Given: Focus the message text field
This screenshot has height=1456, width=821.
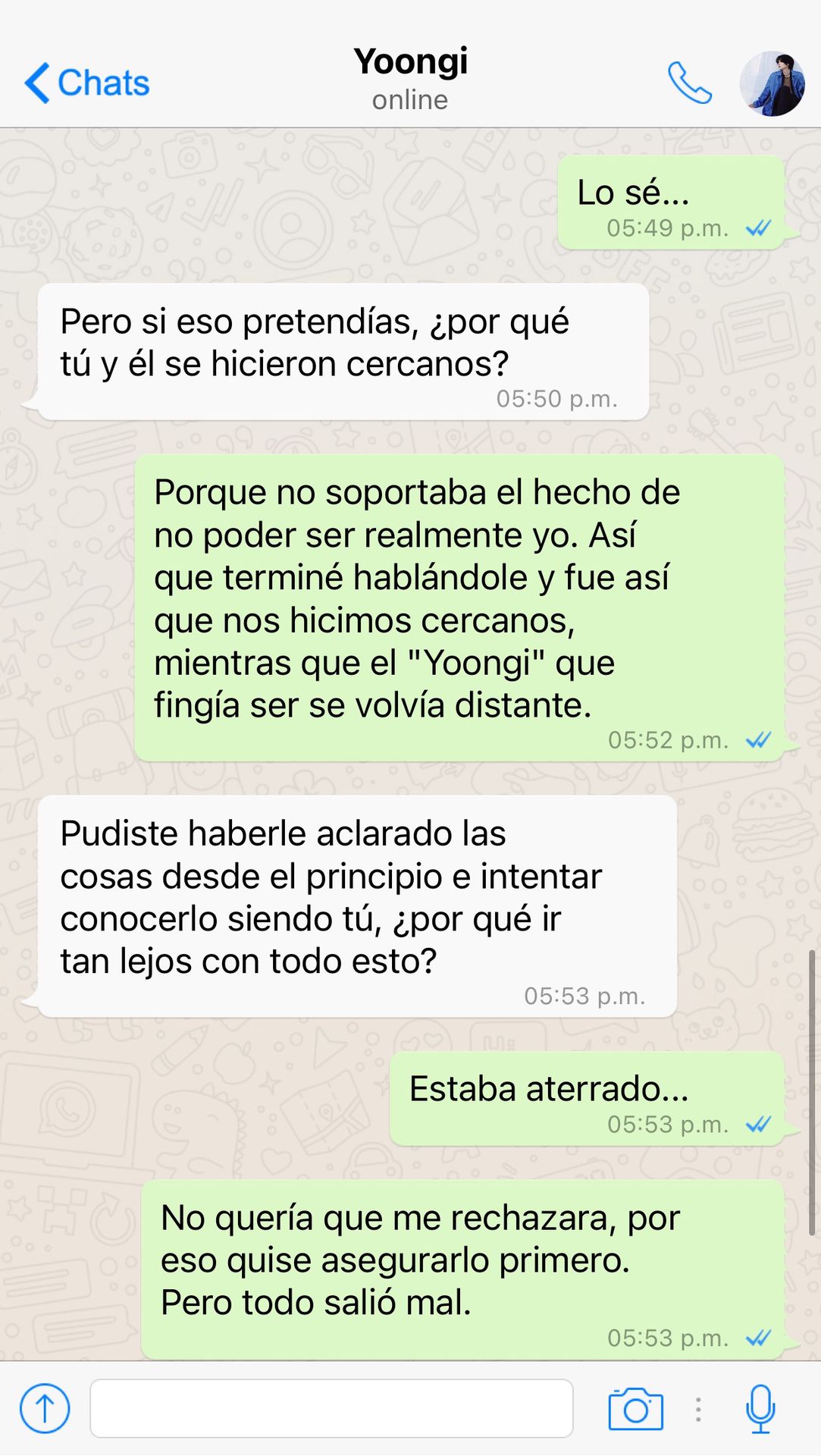Looking at the screenshot, I should point(331,1408).
